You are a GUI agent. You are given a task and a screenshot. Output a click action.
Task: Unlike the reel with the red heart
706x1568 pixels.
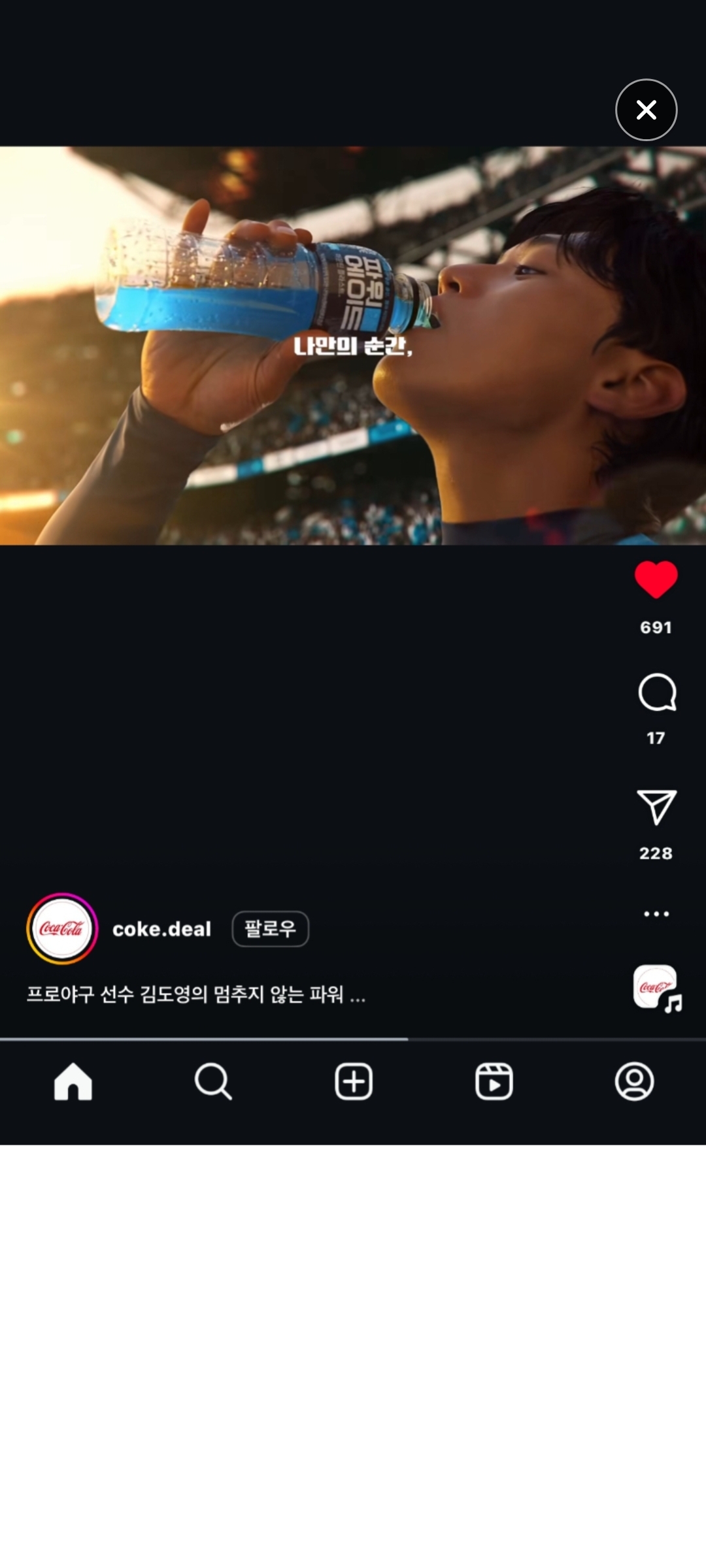tap(656, 580)
